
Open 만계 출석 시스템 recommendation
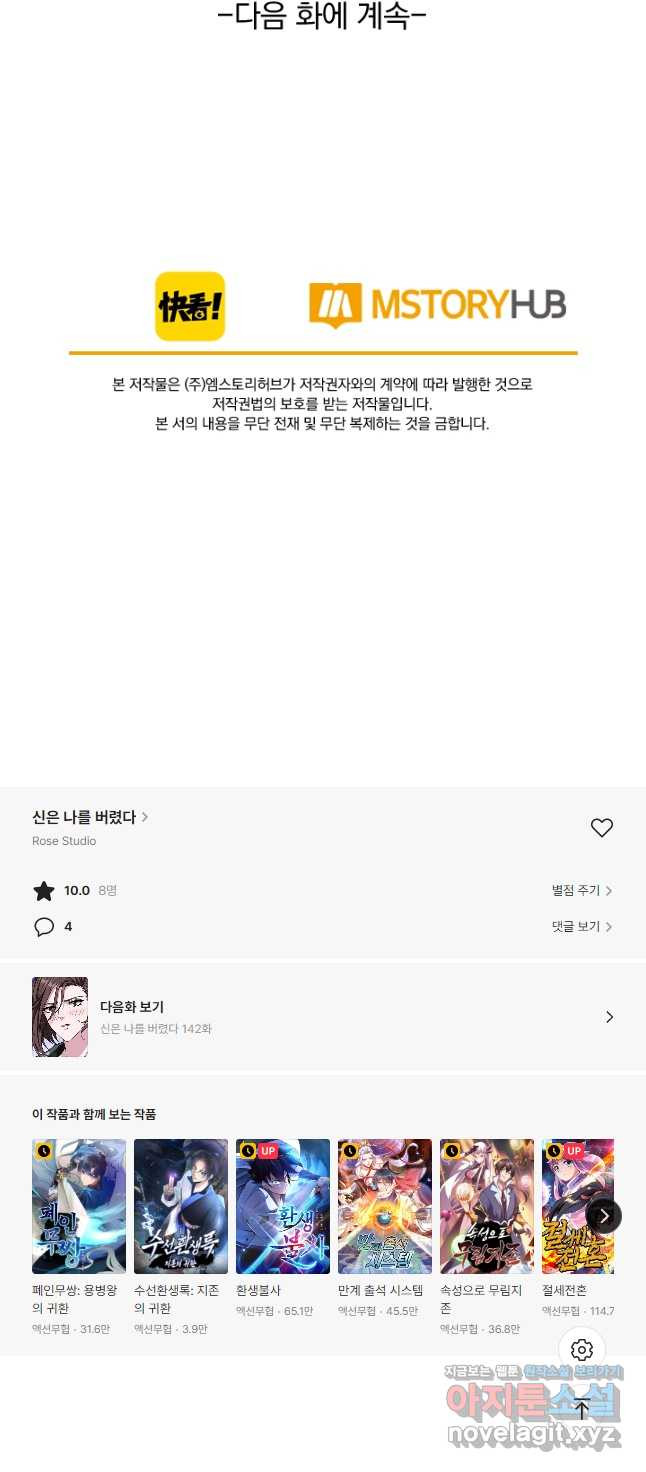[x=385, y=1206]
